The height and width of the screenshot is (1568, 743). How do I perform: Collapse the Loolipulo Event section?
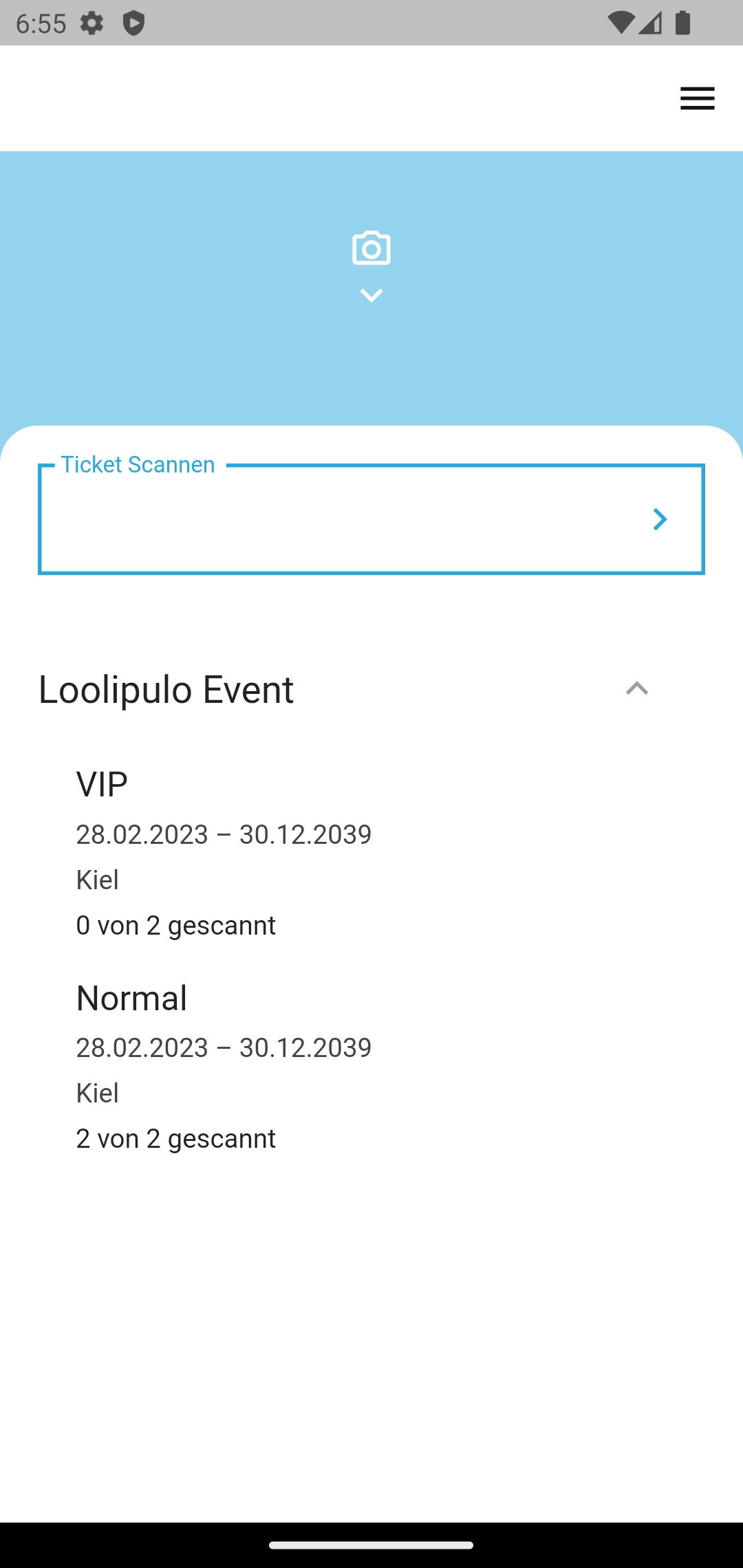(x=637, y=689)
